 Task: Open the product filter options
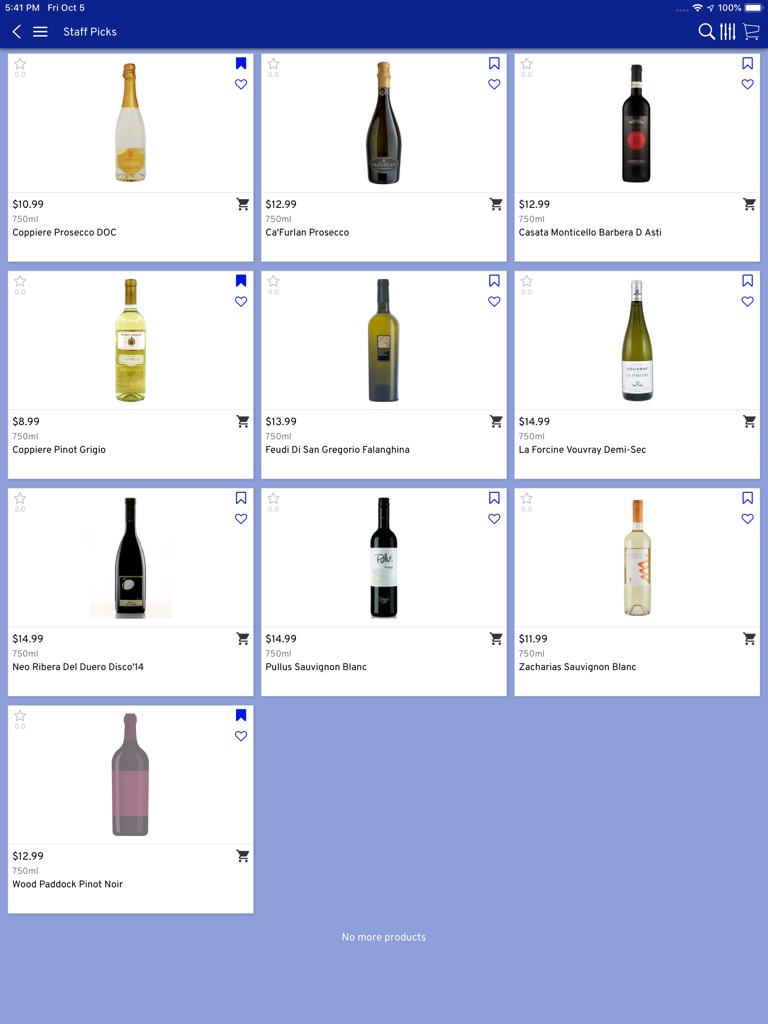click(x=728, y=31)
